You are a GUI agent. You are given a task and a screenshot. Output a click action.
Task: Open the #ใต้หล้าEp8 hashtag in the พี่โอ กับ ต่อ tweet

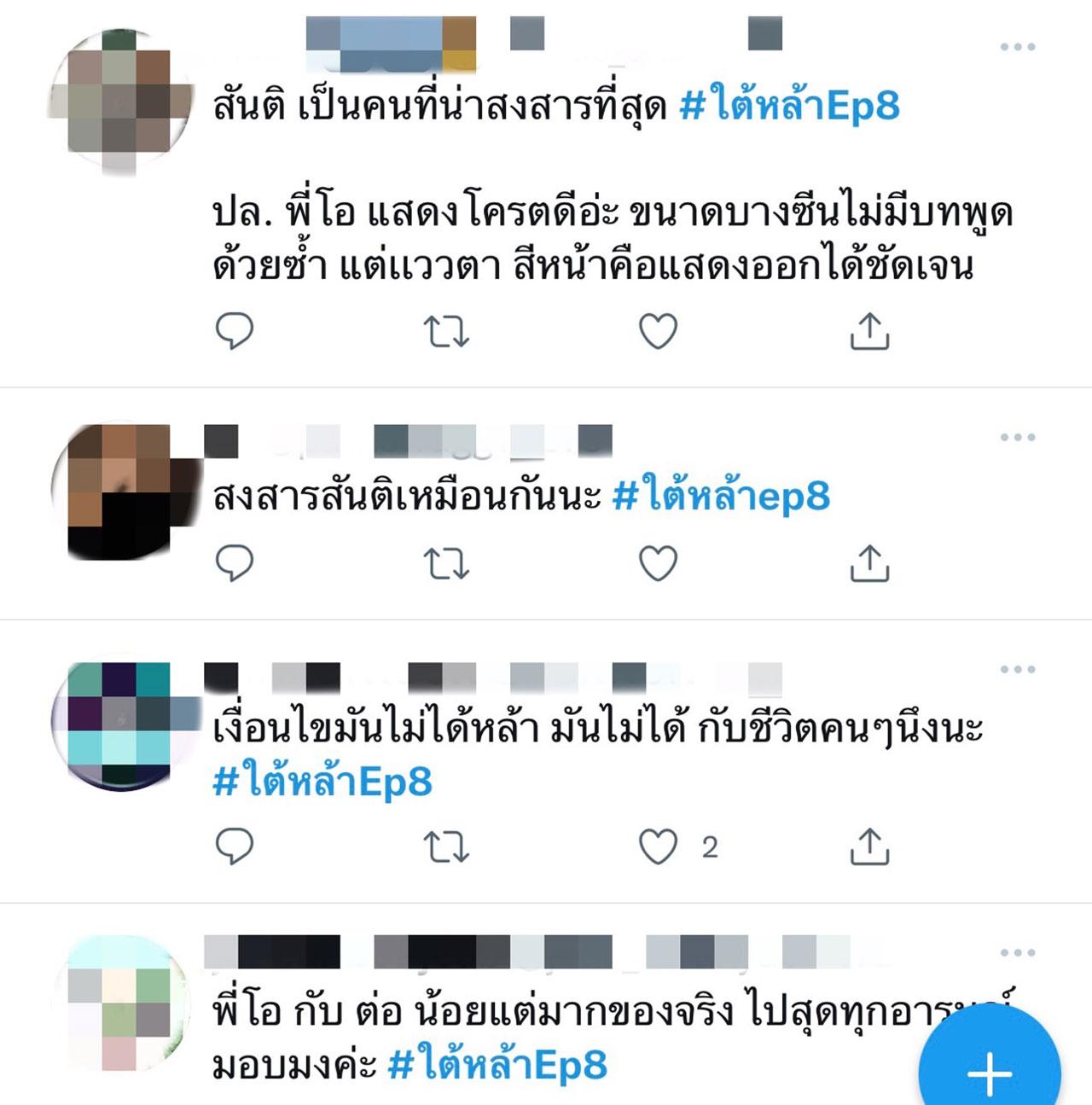coord(497,1066)
